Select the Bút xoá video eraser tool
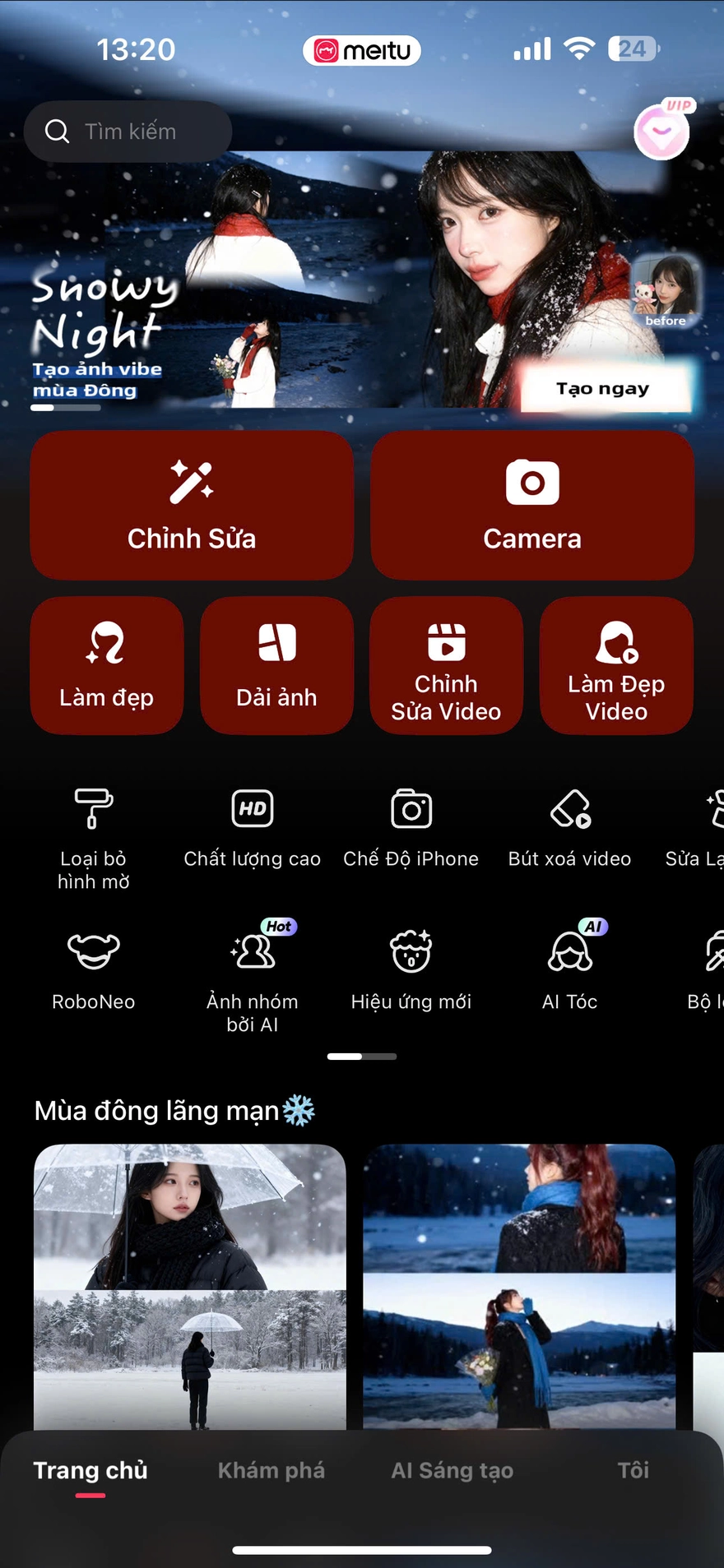This screenshot has height=1568, width=724. point(569,825)
